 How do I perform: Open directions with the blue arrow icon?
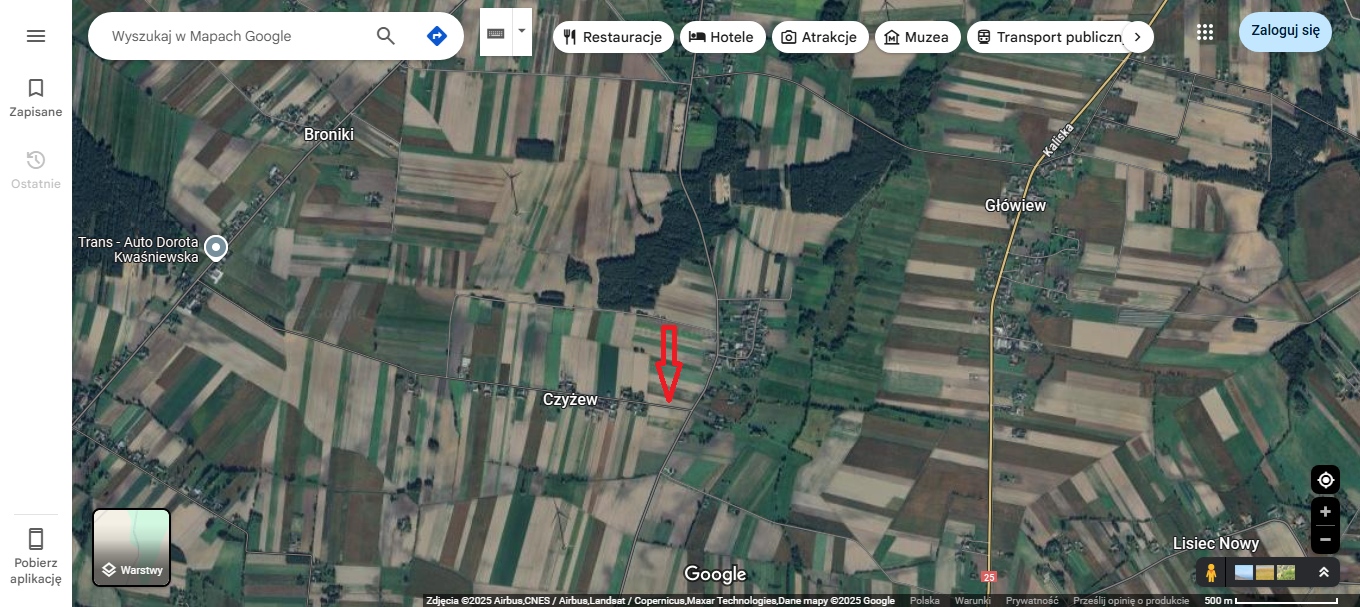[x=436, y=36]
